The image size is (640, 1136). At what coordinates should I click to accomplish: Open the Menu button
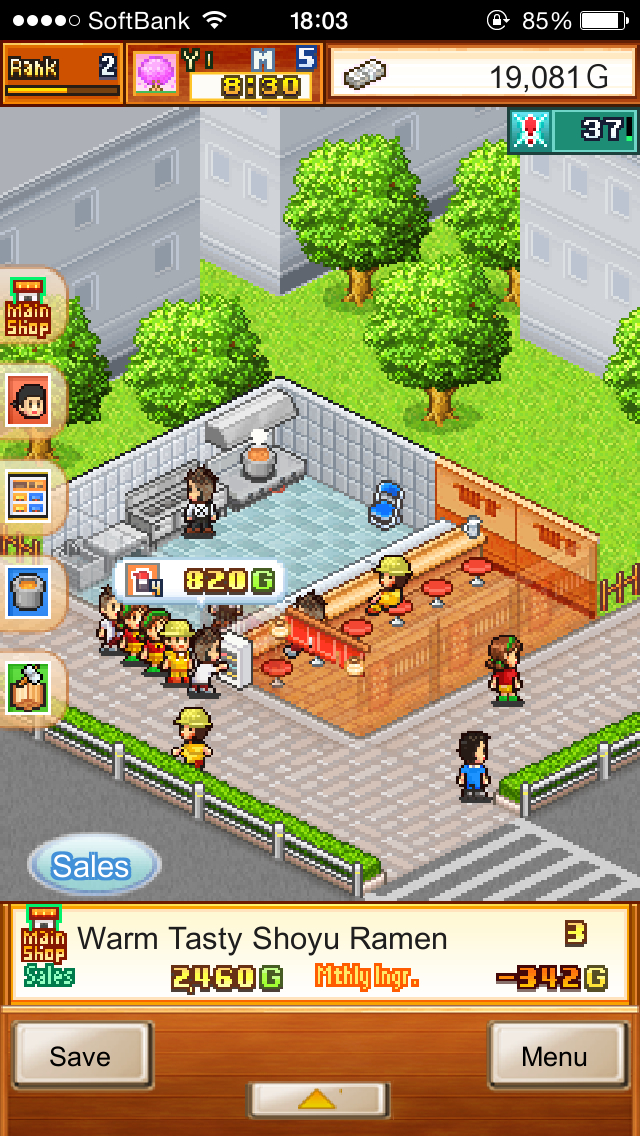tap(554, 1056)
